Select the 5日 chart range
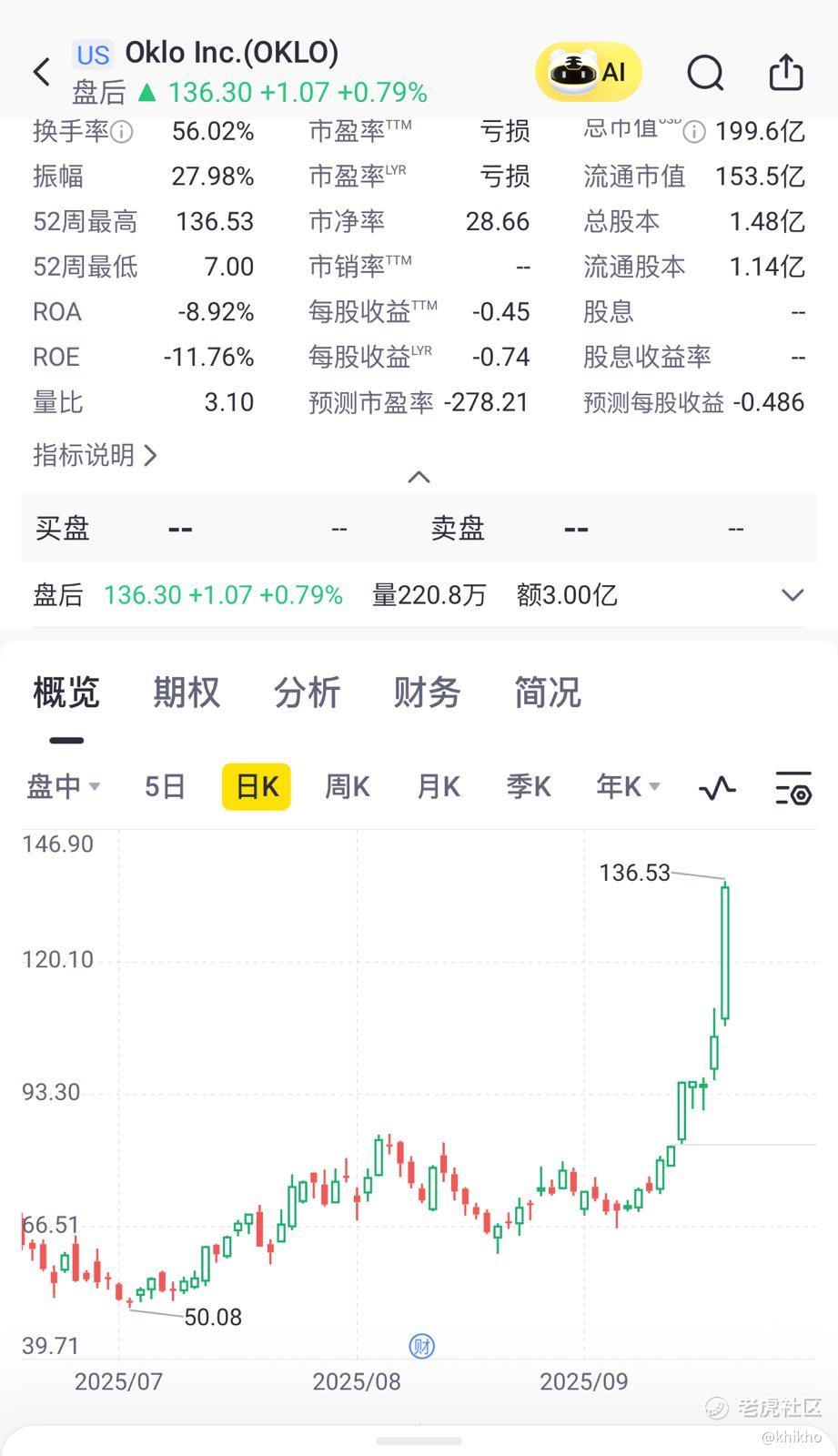The height and width of the screenshot is (1456, 838). tap(165, 786)
